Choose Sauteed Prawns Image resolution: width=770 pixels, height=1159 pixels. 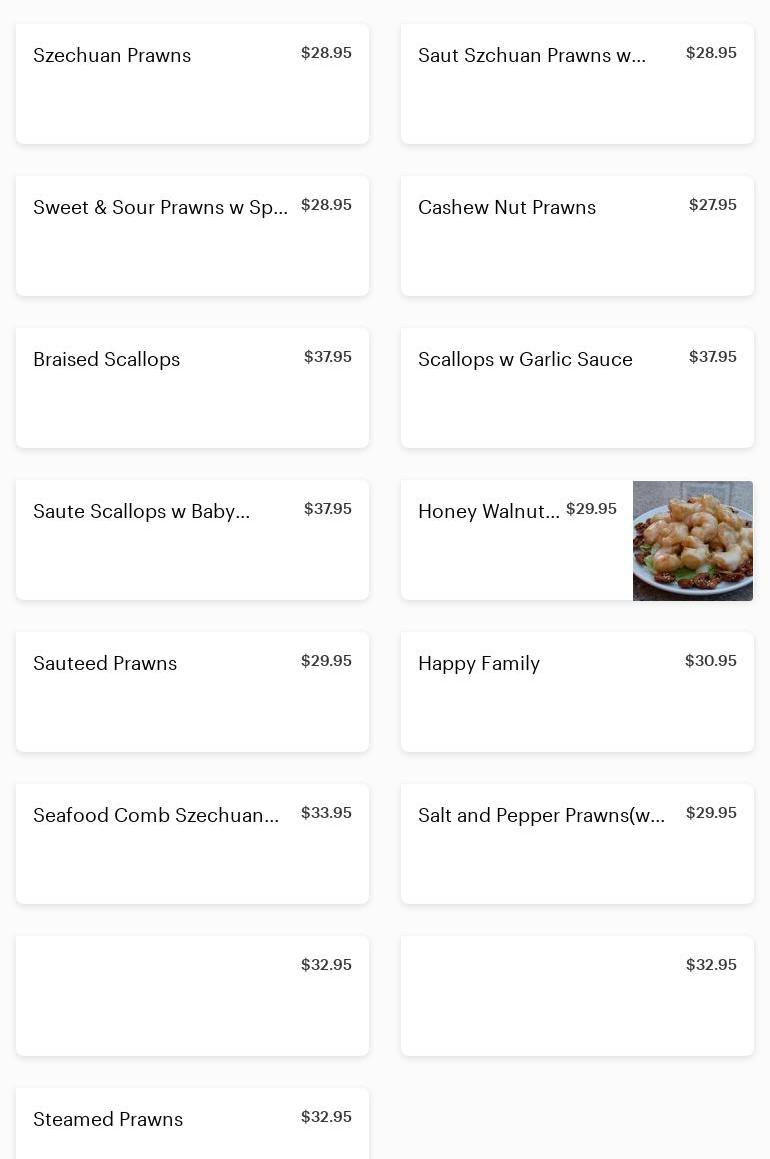tap(192, 692)
